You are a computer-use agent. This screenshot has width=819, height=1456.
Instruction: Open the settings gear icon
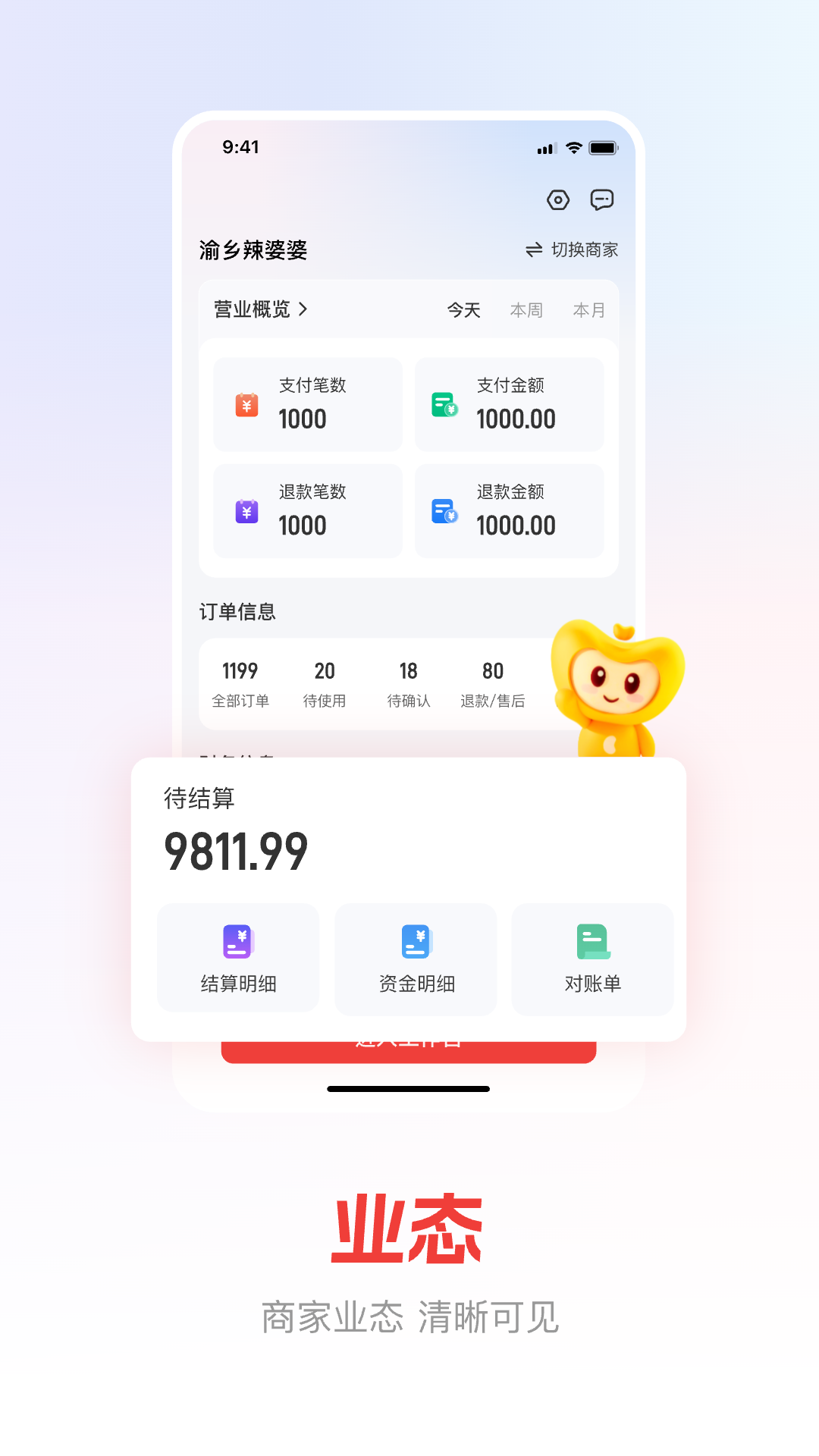(558, 199)
